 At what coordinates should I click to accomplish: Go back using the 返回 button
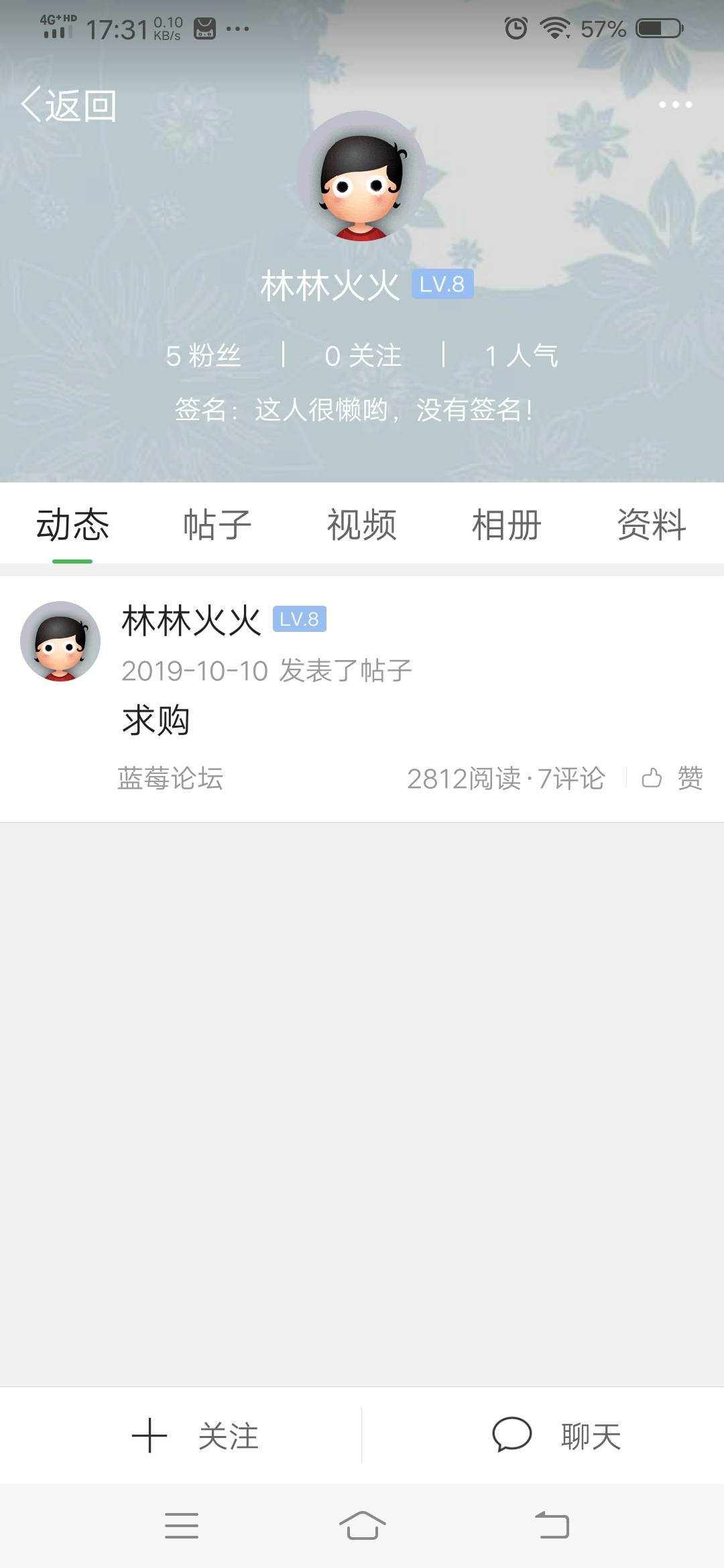[x=69, y=106]
